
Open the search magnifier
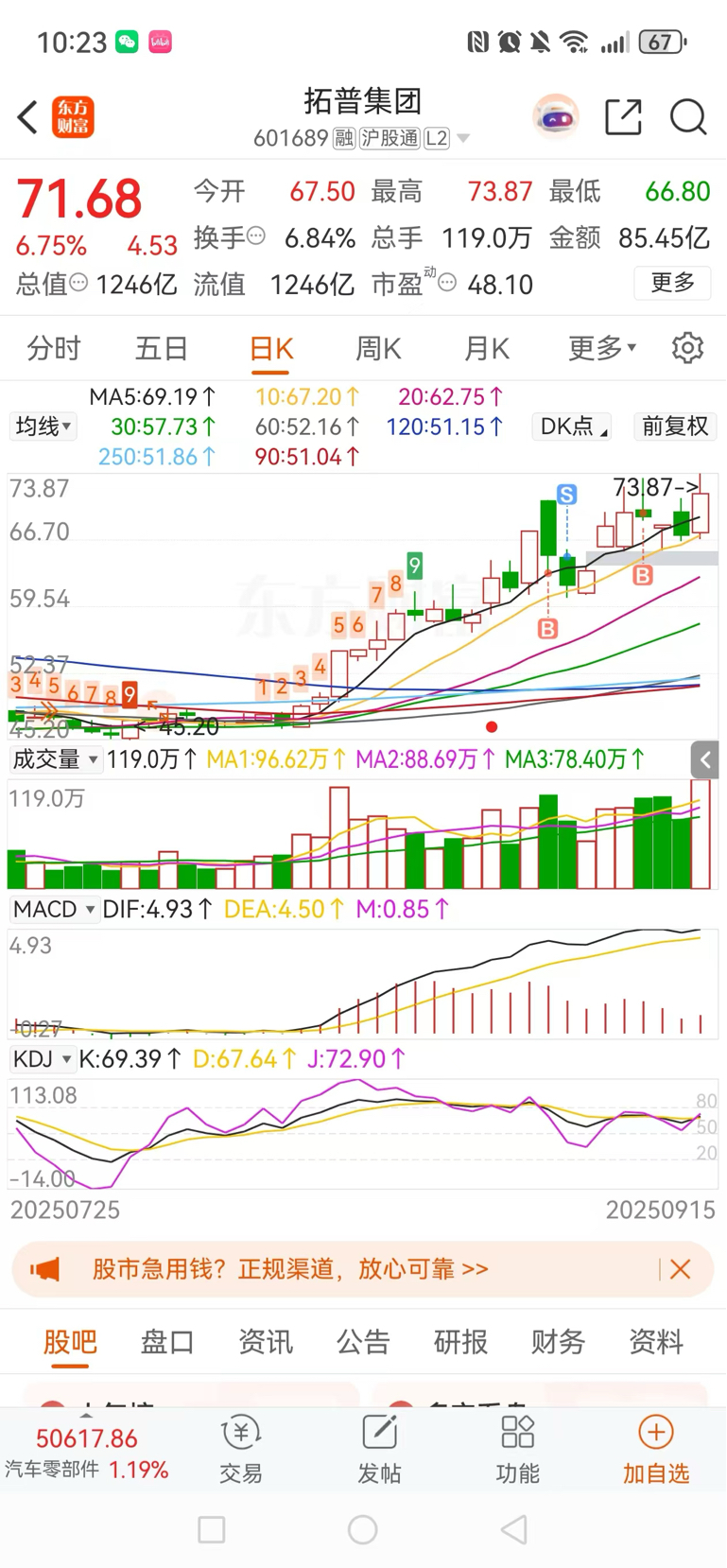688,117
